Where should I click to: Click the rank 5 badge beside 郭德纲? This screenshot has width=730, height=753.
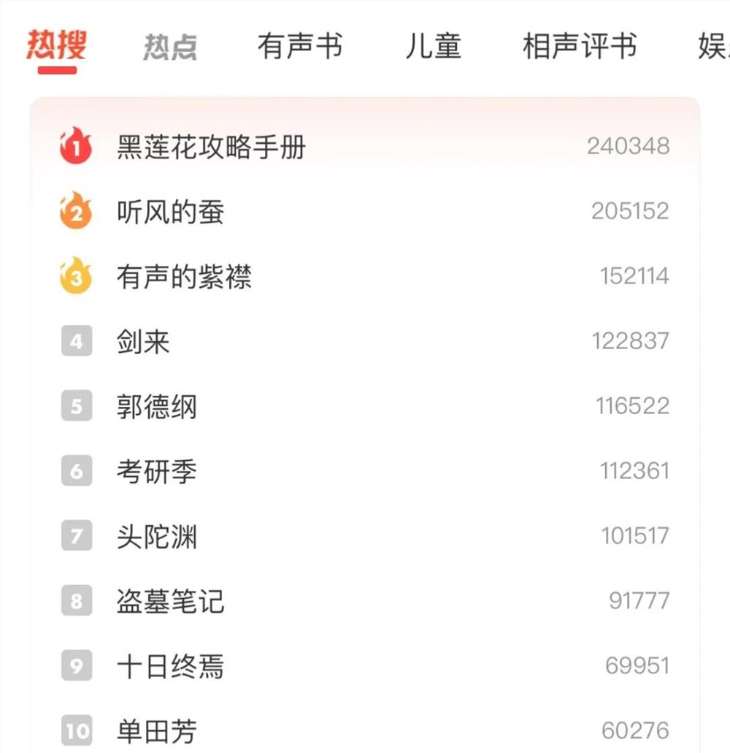pyautogui.click(x=75, y=406)
